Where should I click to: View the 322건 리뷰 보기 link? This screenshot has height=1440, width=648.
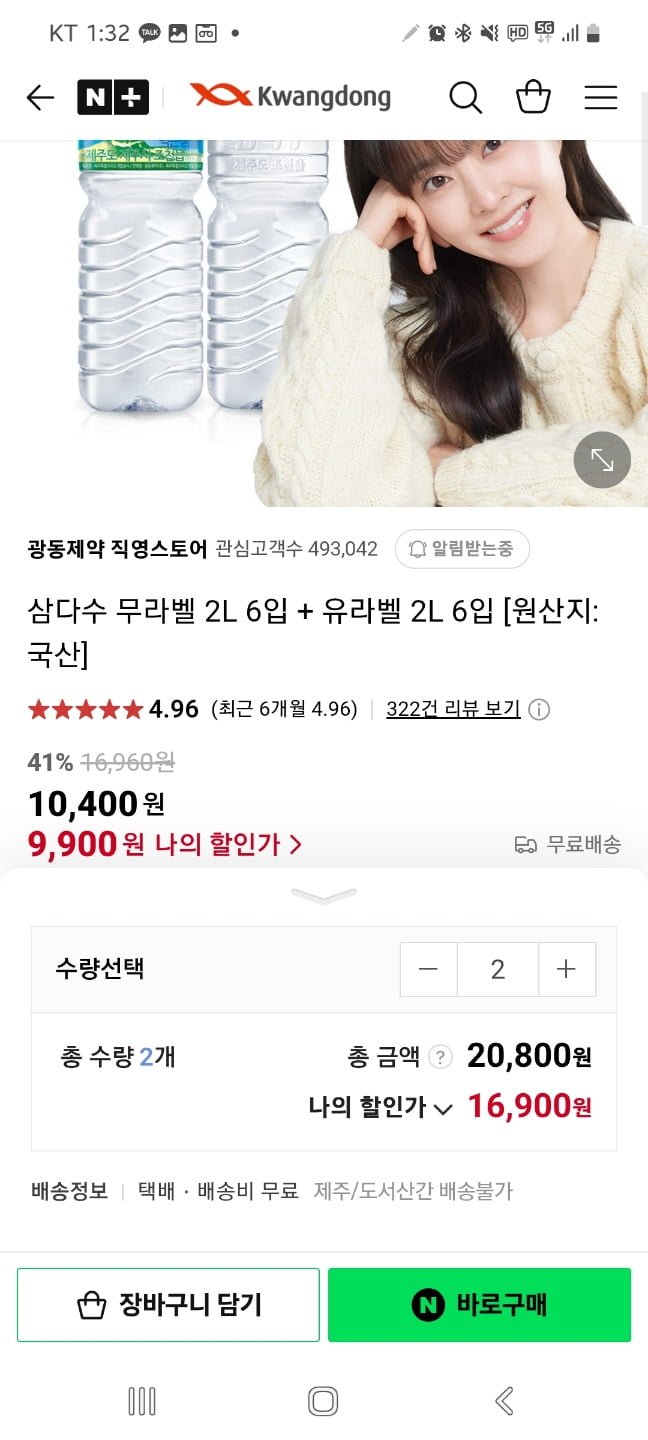453,710
